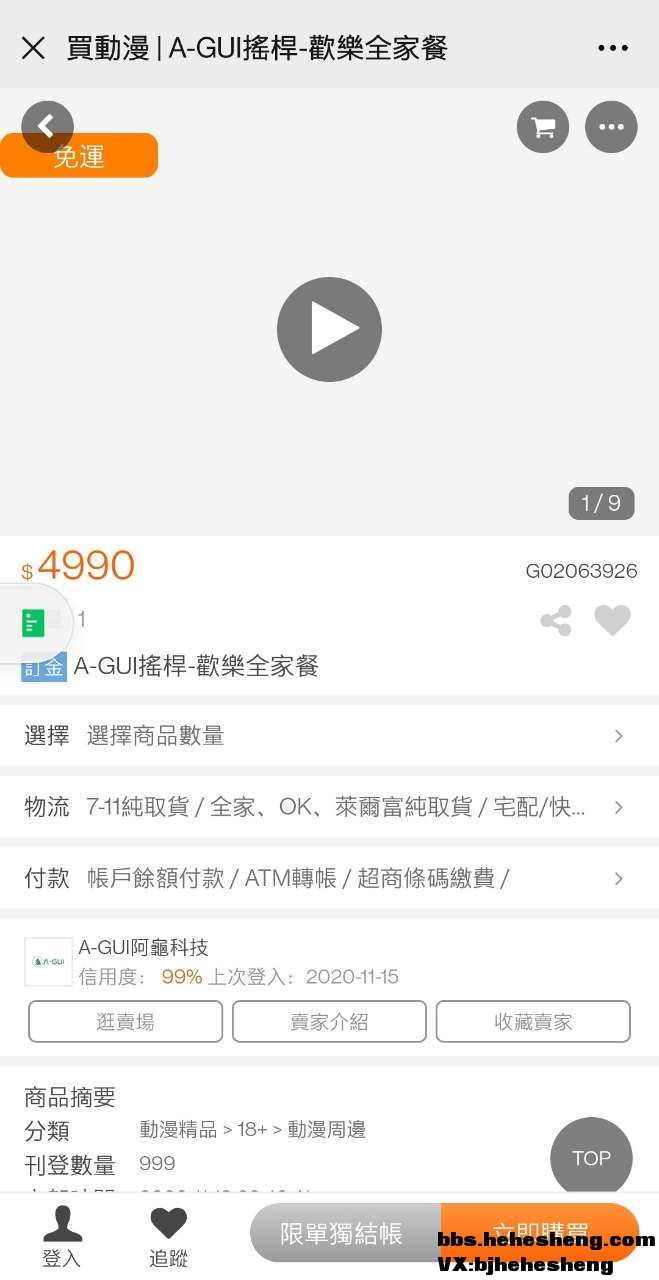Add product to favorites with heart
The image size is (659, 1280).
coord(612,620)
